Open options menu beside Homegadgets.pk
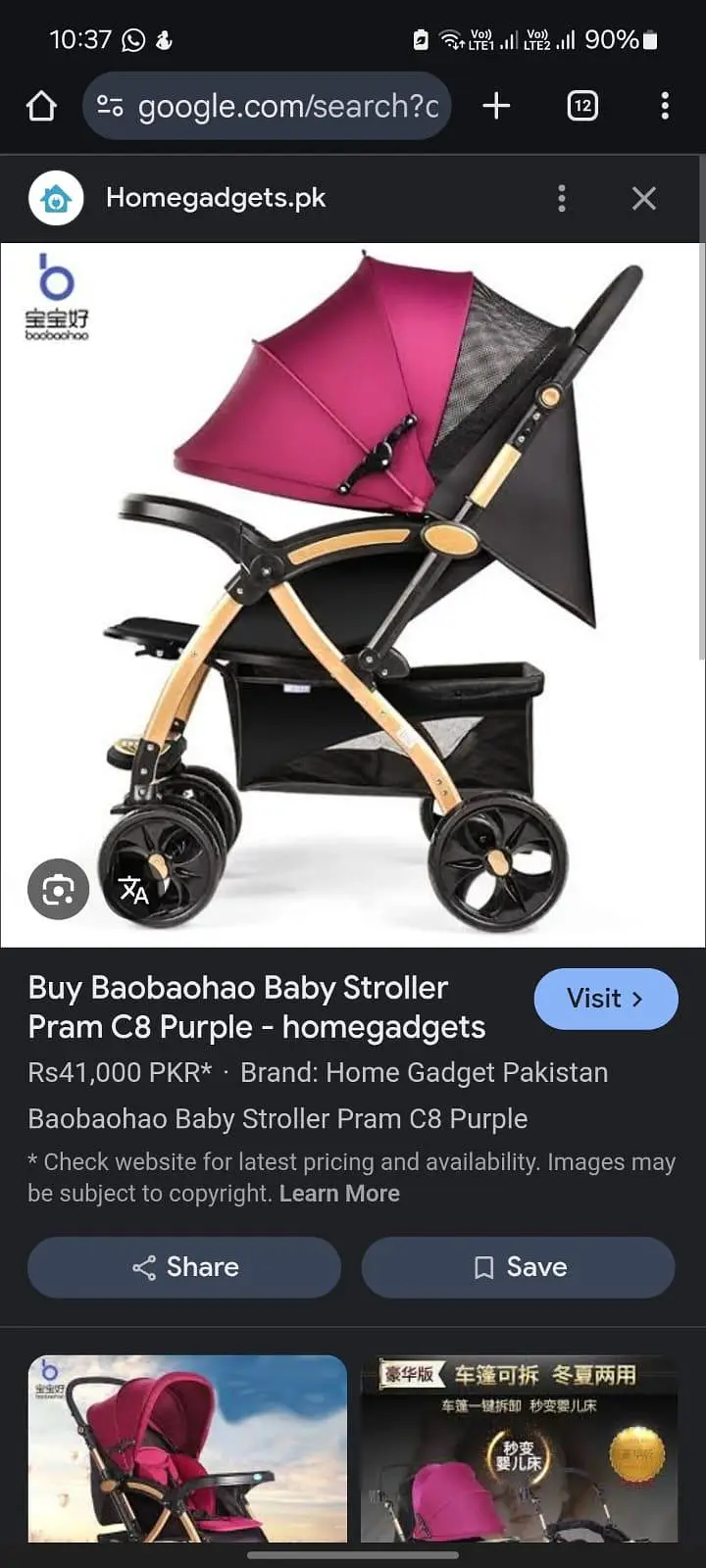 tap(561, 198)
